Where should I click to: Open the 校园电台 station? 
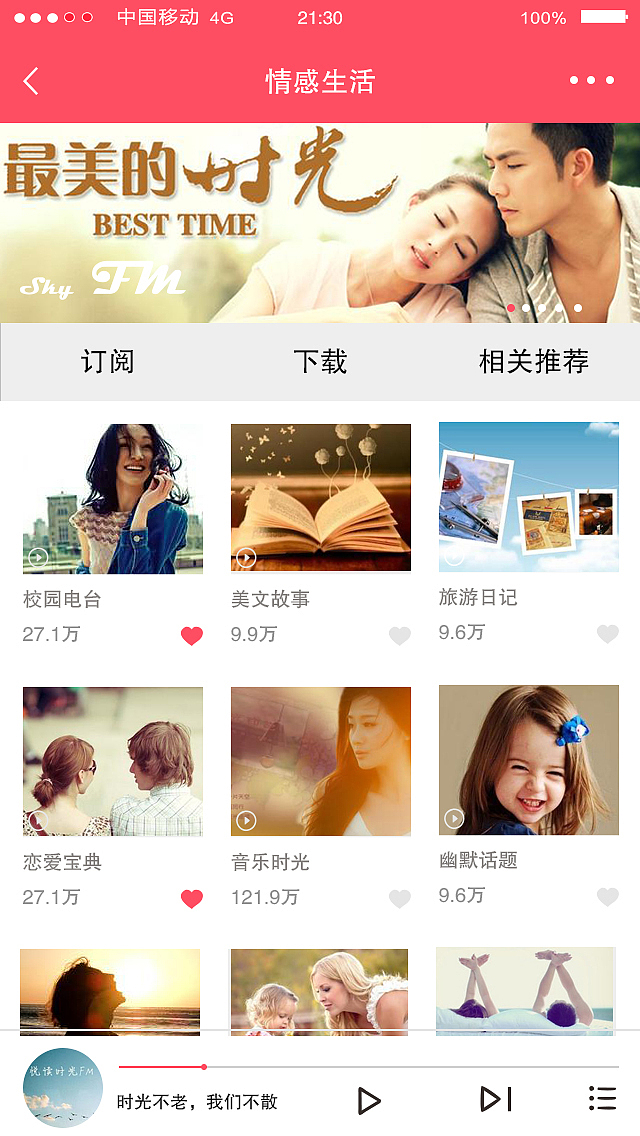(x=113, y=499)
